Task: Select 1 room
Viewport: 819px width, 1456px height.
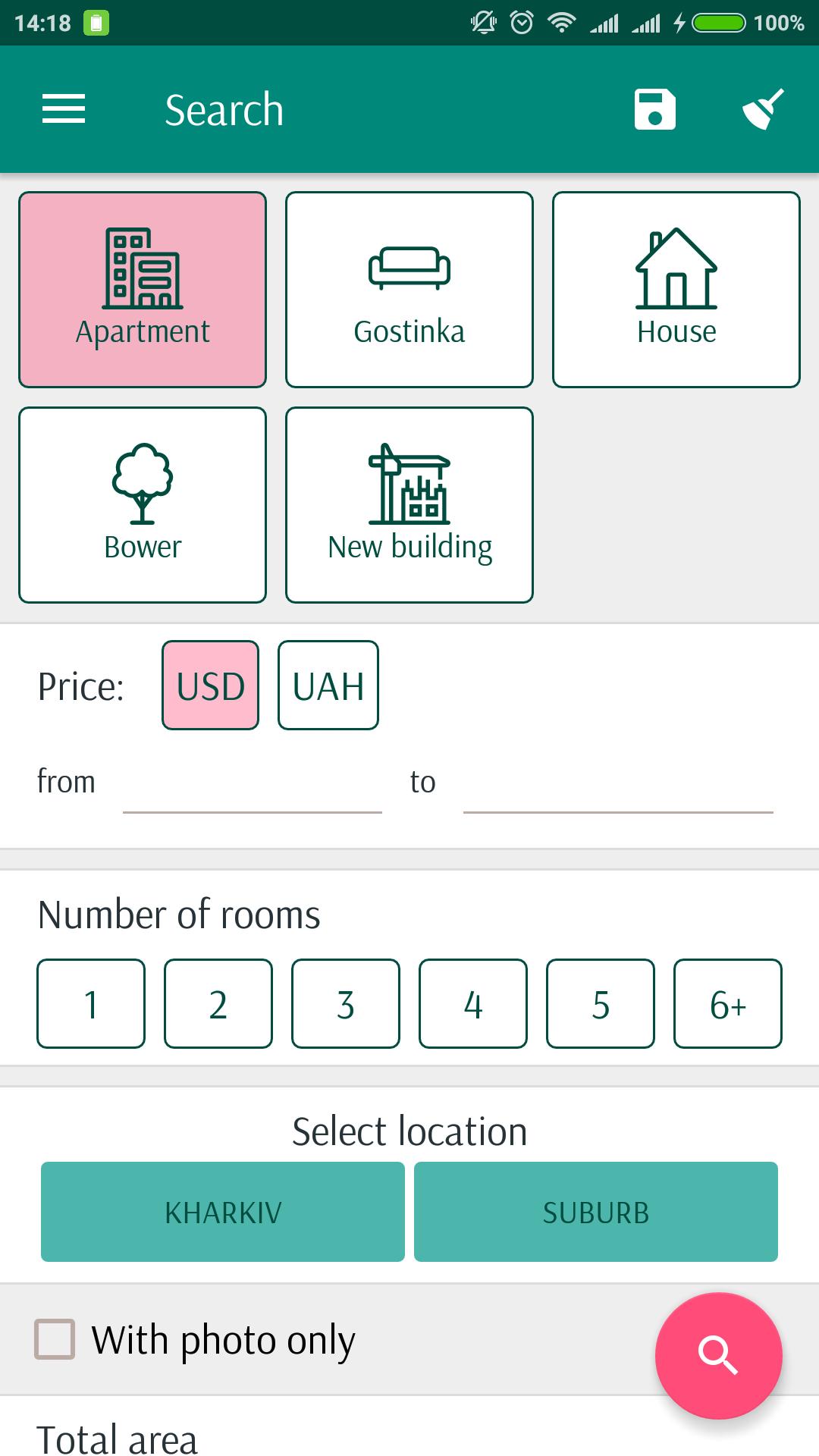Action: [x=91, y=1003]
